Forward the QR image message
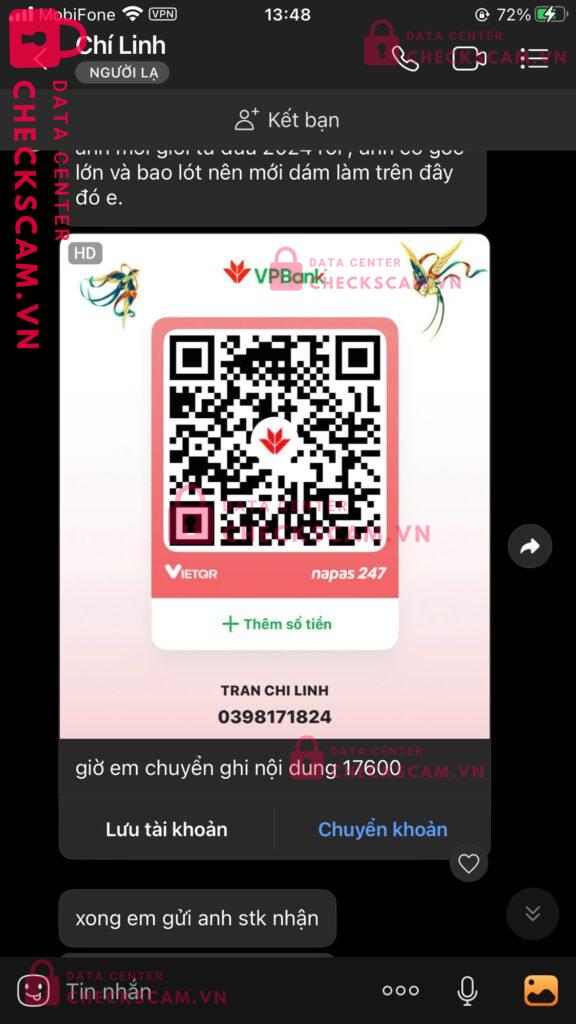Viewport: 576px width, 1024px height. point(530,546)
